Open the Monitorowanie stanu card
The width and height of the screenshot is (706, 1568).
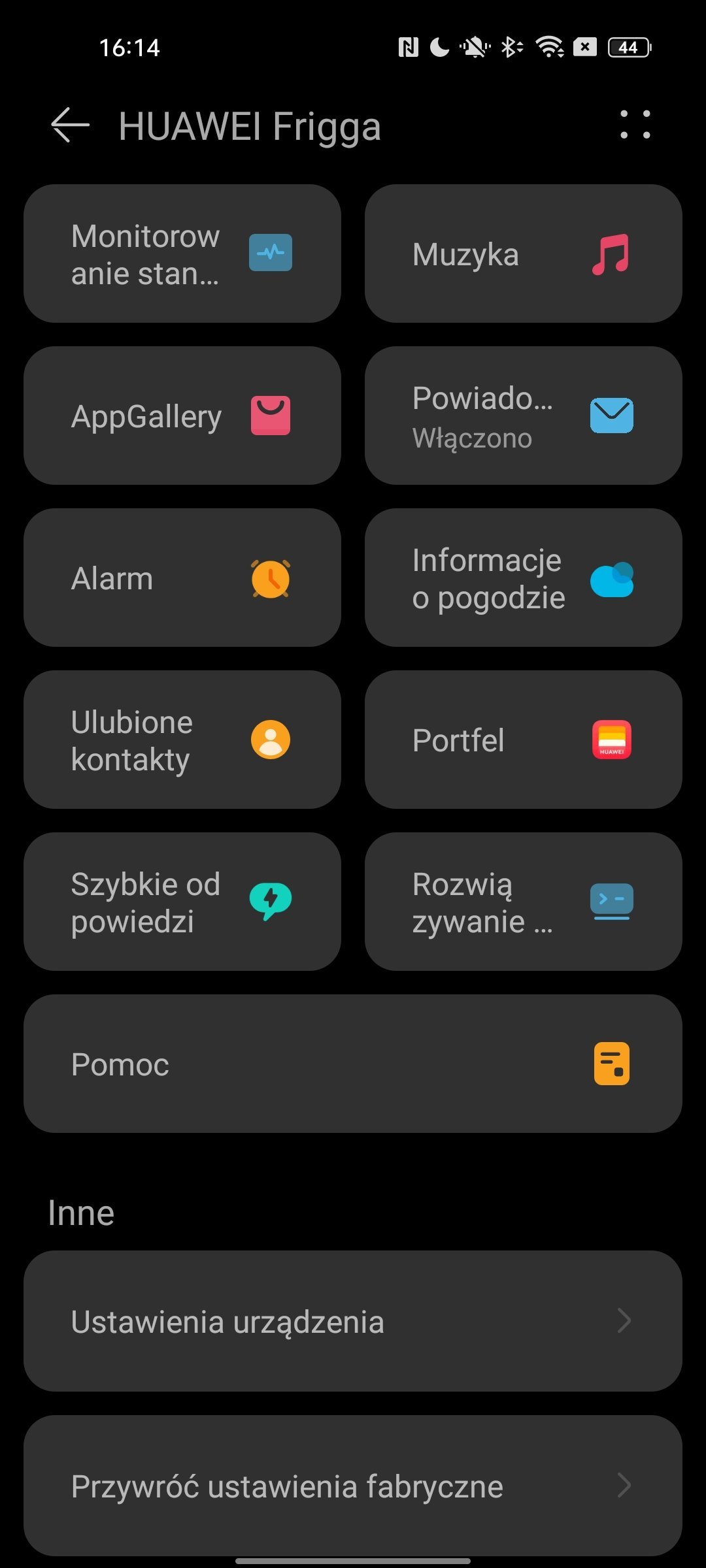tap(182, 253)
